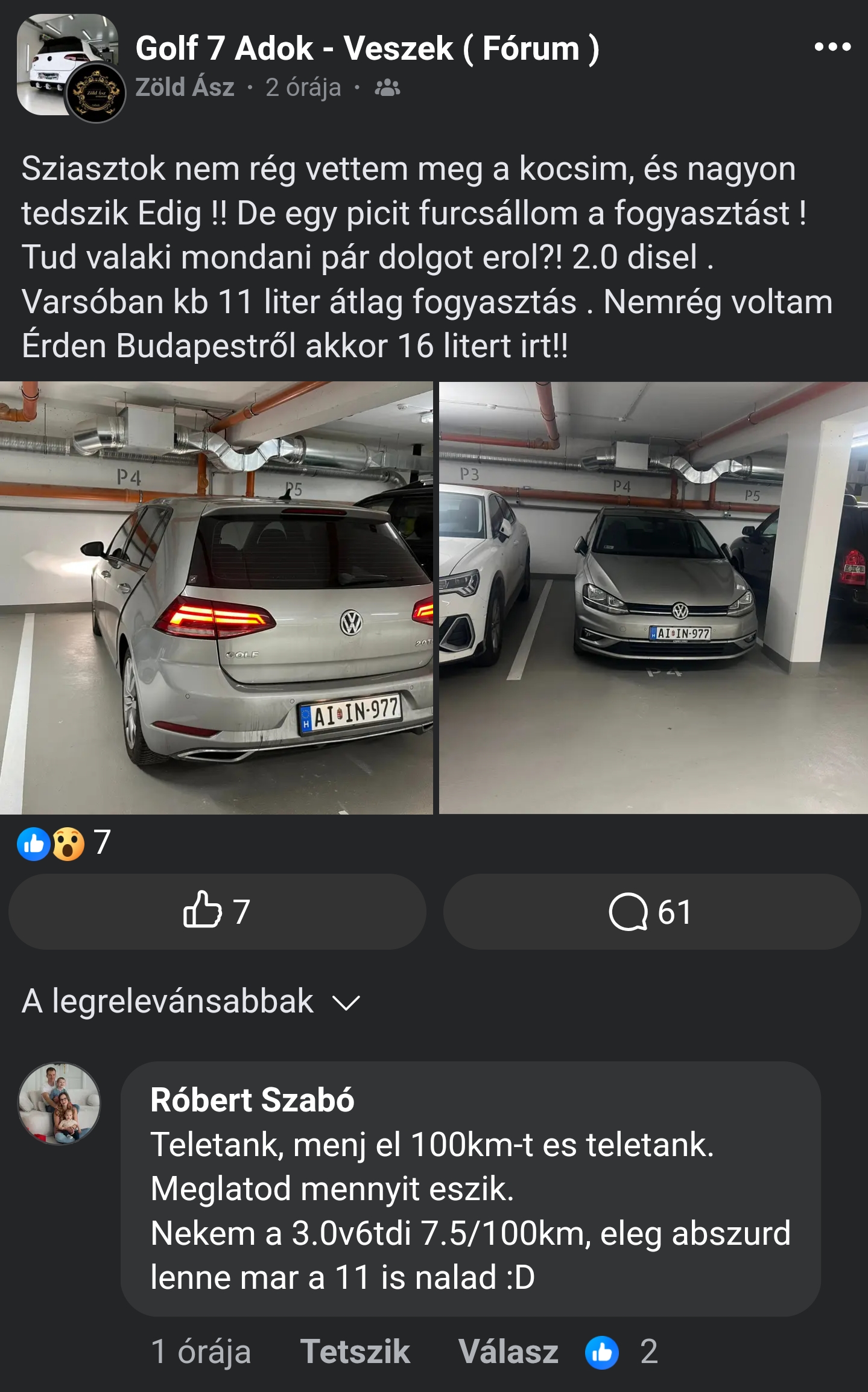Image resolution: width=868 pixels, height=1392 pixels.
Task: Open Róbert Szabó's profile picture
Action: [59, 1103]
